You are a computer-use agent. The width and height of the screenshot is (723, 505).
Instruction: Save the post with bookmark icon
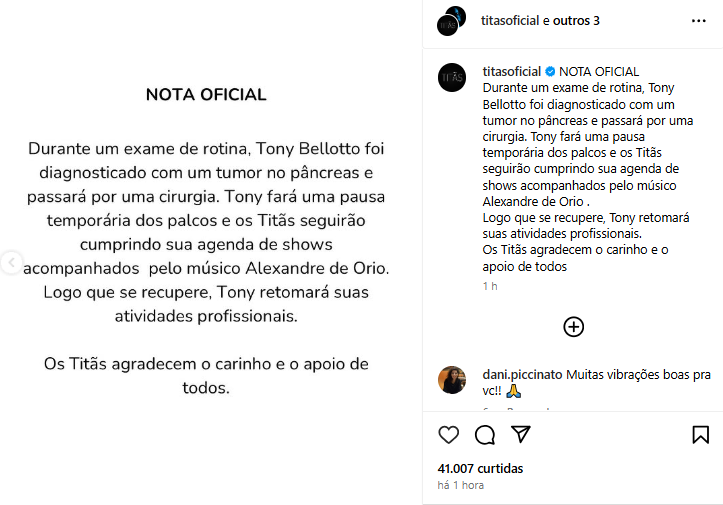(700, 435)
